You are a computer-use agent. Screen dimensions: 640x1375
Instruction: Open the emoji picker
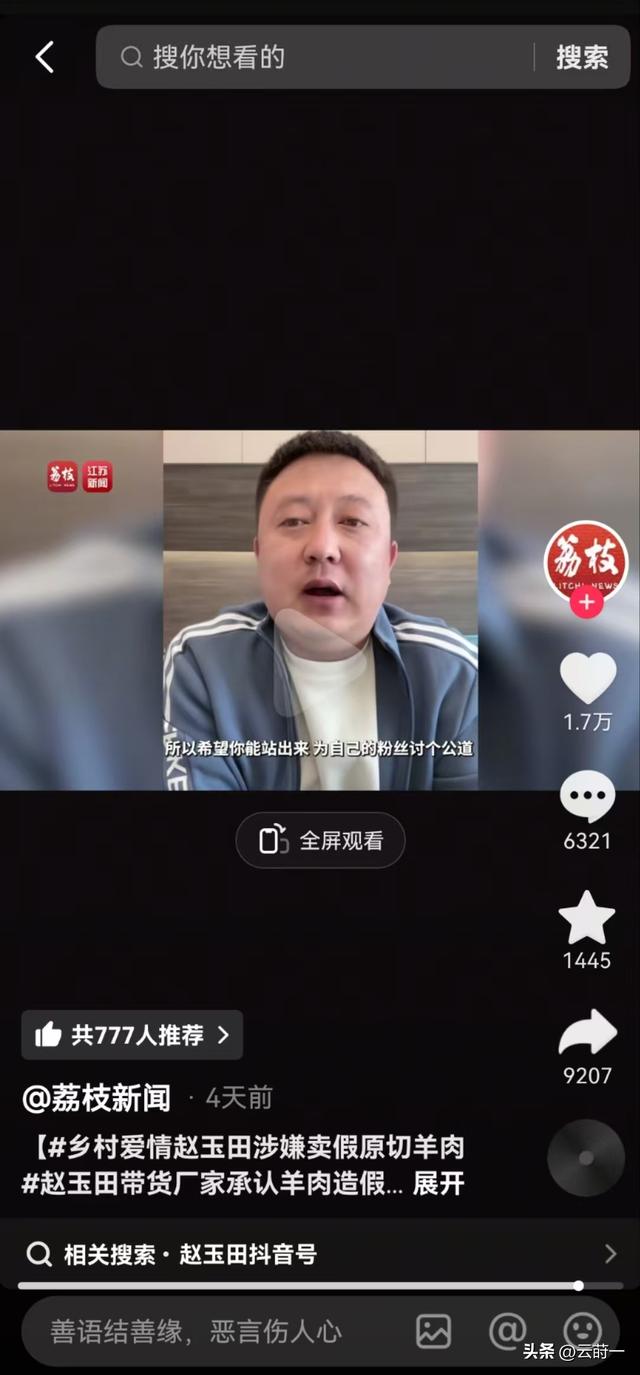(582, 1329)
